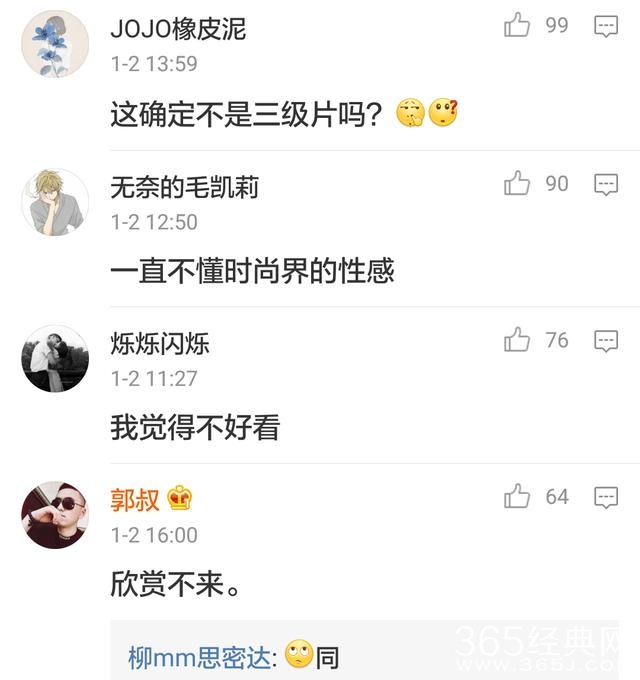This screenshot has height=680, width=640.
Task: Tap the username 郭叔
Action: (x=135, y=498)
